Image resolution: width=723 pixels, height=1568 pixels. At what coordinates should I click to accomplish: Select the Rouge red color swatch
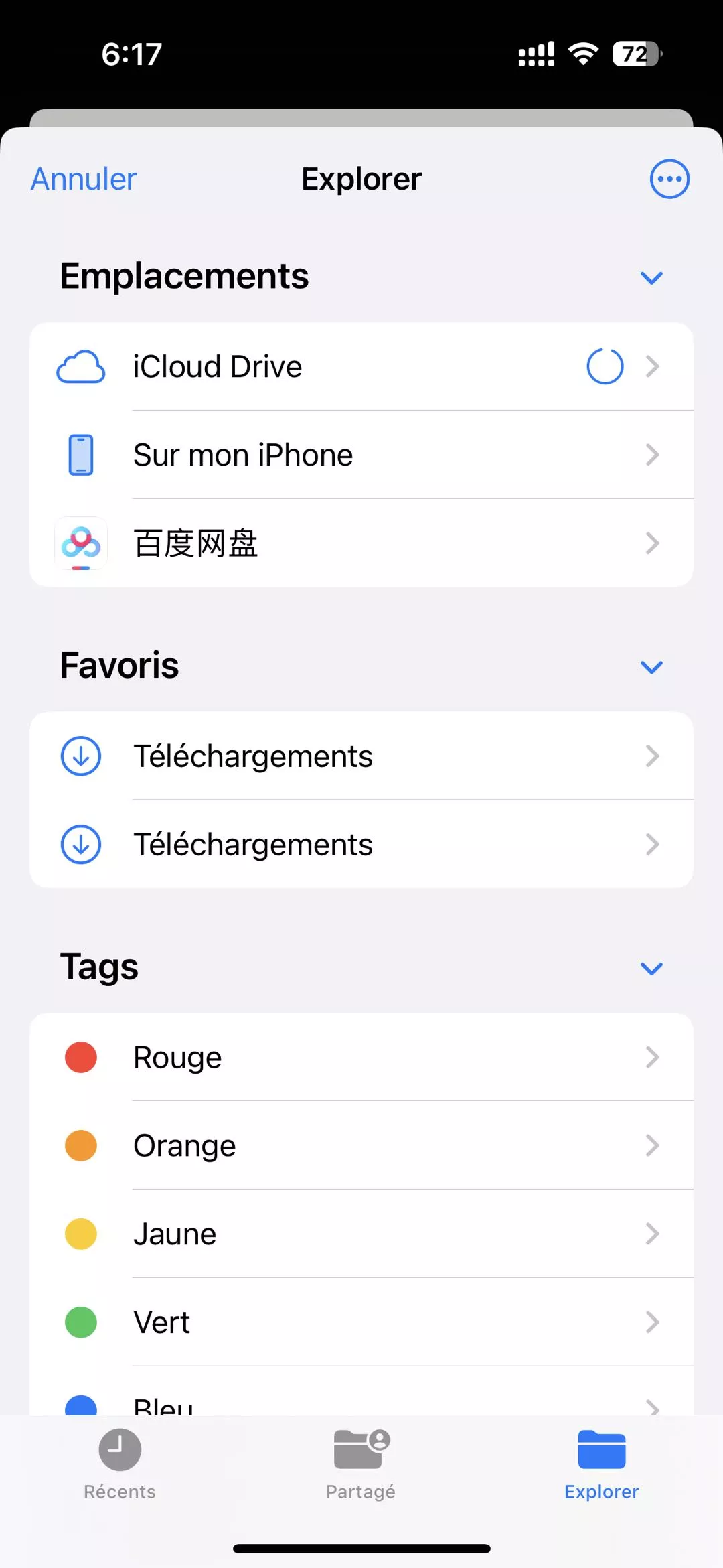pos(80,1057)
